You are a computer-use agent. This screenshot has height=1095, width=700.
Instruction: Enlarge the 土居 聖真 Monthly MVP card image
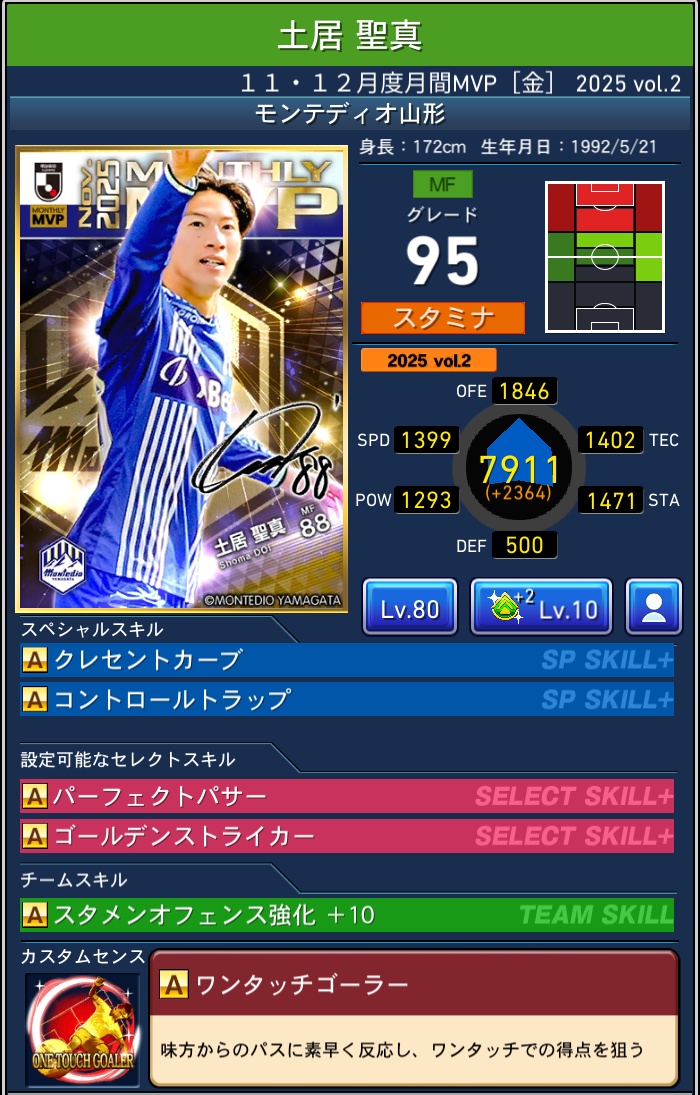pos(181,380)
